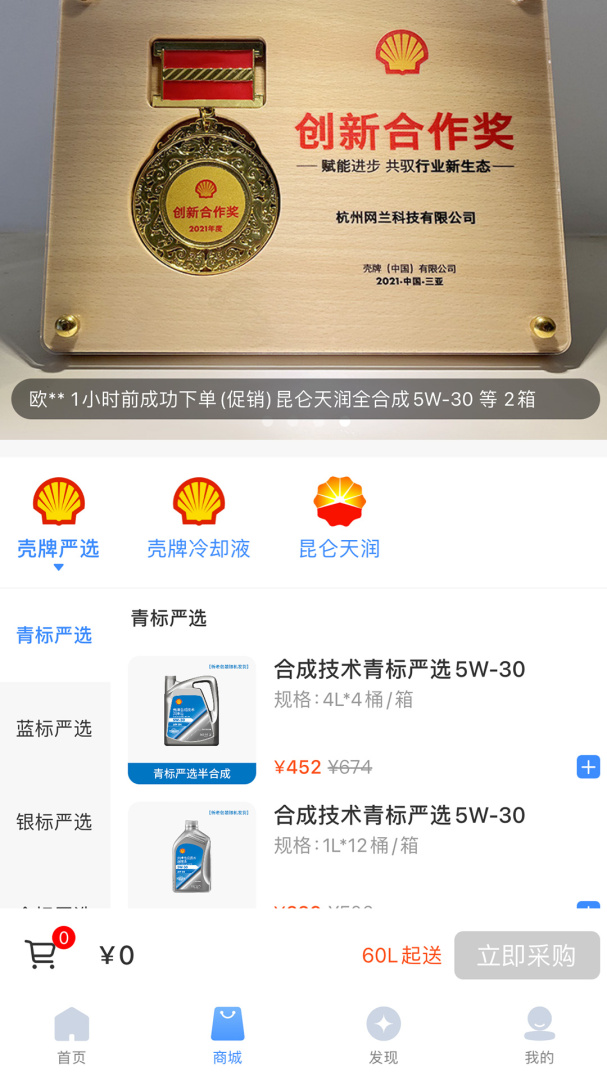Open the 发现 tab

click(383, 1035)
